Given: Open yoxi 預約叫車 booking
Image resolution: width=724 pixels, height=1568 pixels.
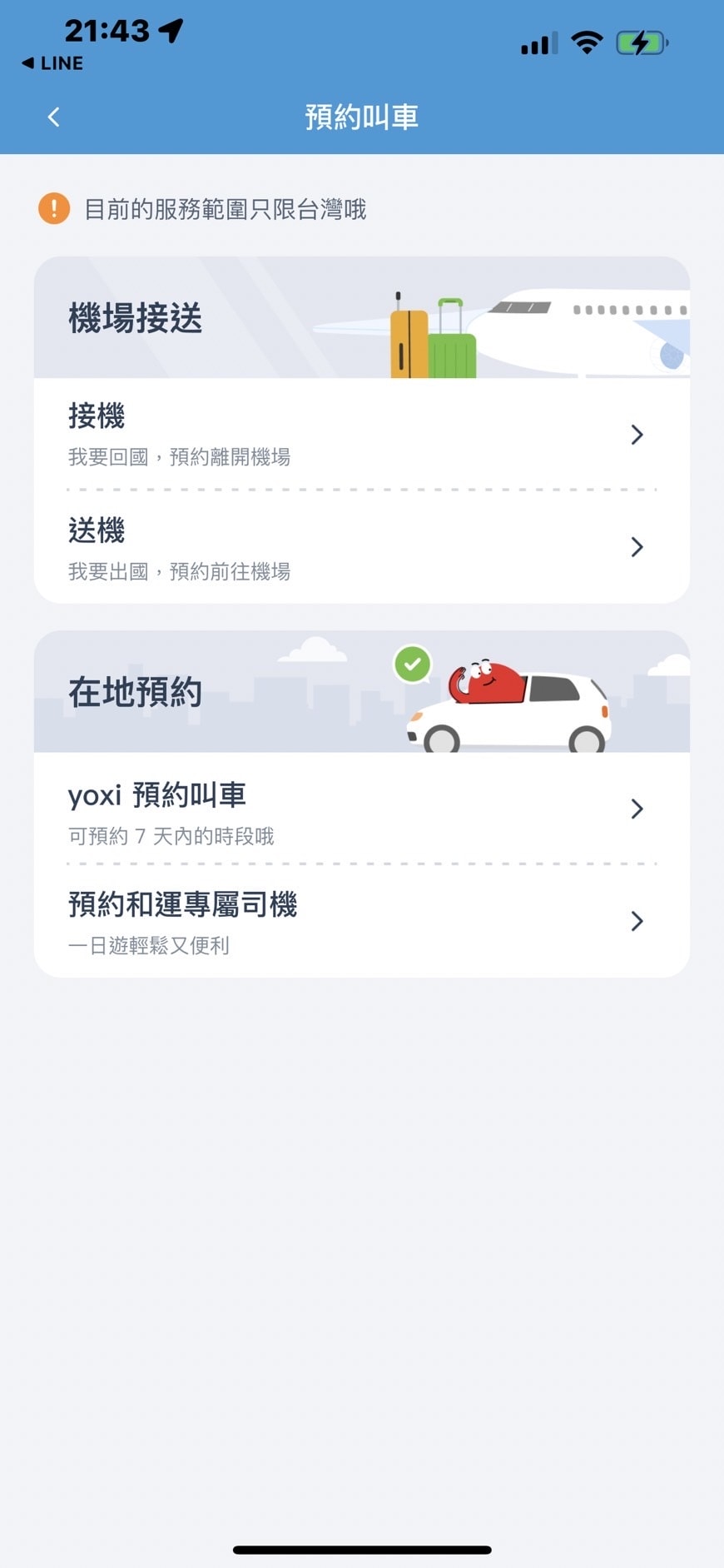Looking at the screenshot, I should tap(361, 809).
